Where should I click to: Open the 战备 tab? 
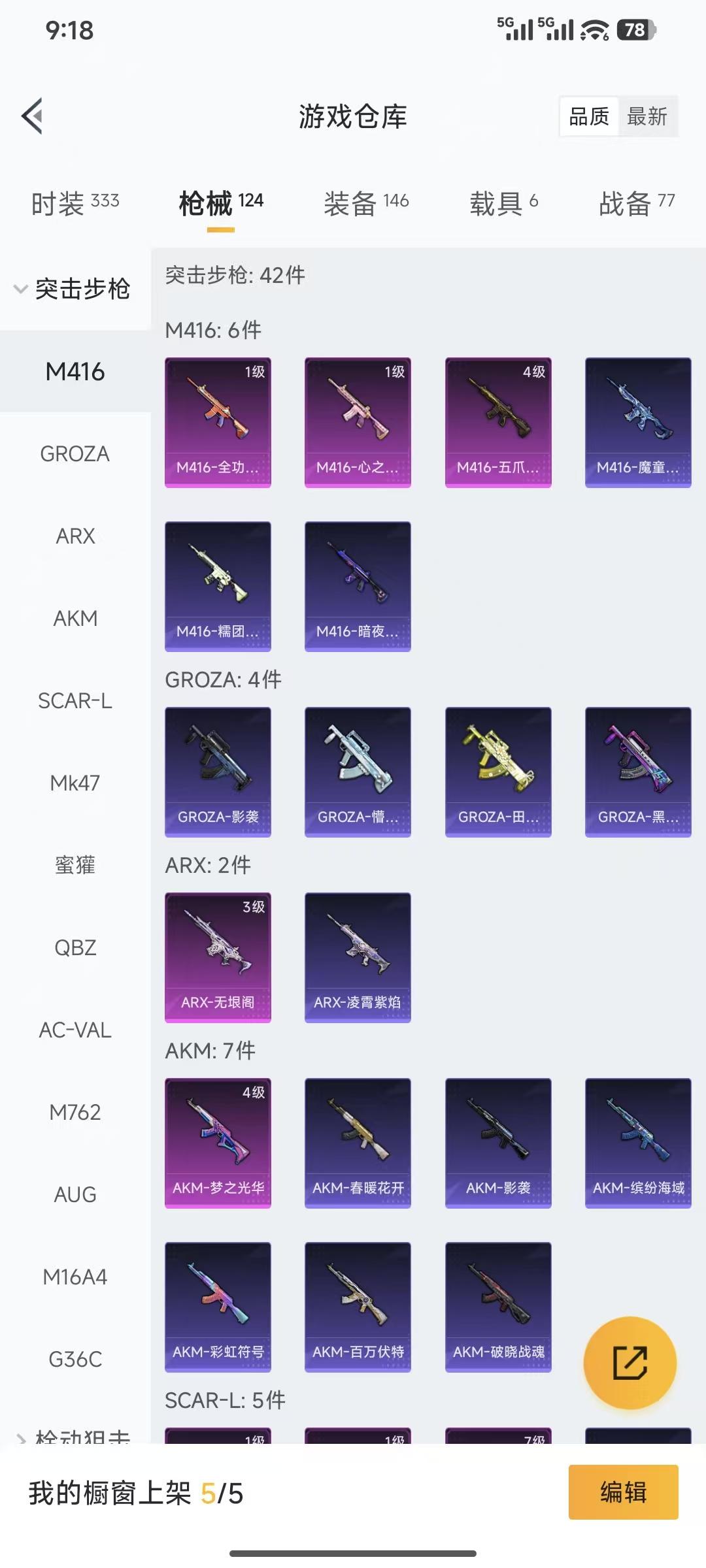click(637, 203)
